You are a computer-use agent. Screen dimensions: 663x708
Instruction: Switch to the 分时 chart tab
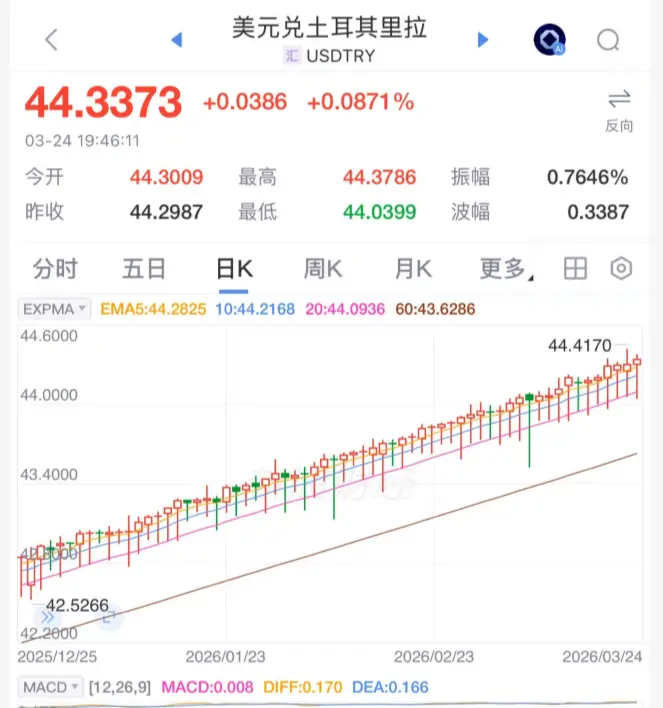click(x=55, y=269)
